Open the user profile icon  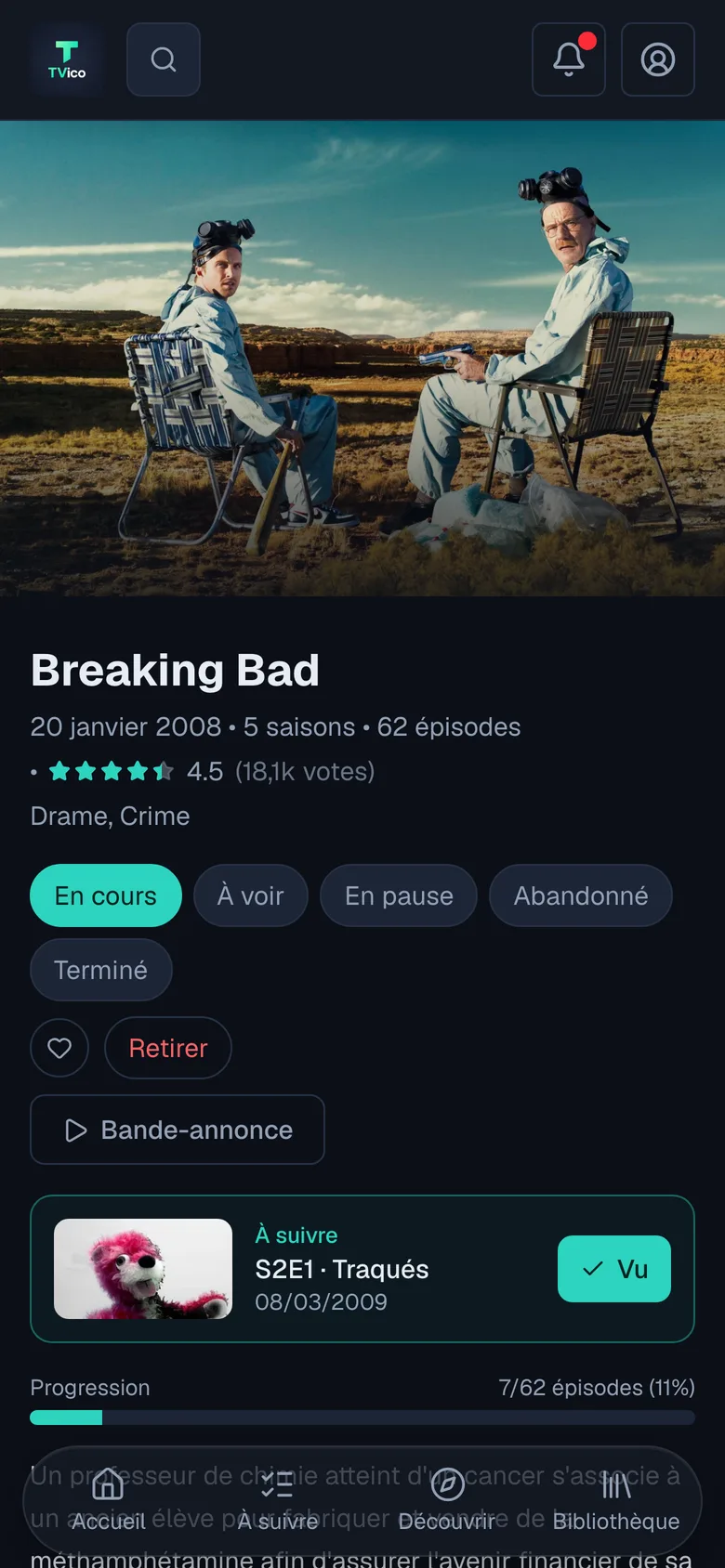[658, 59]
